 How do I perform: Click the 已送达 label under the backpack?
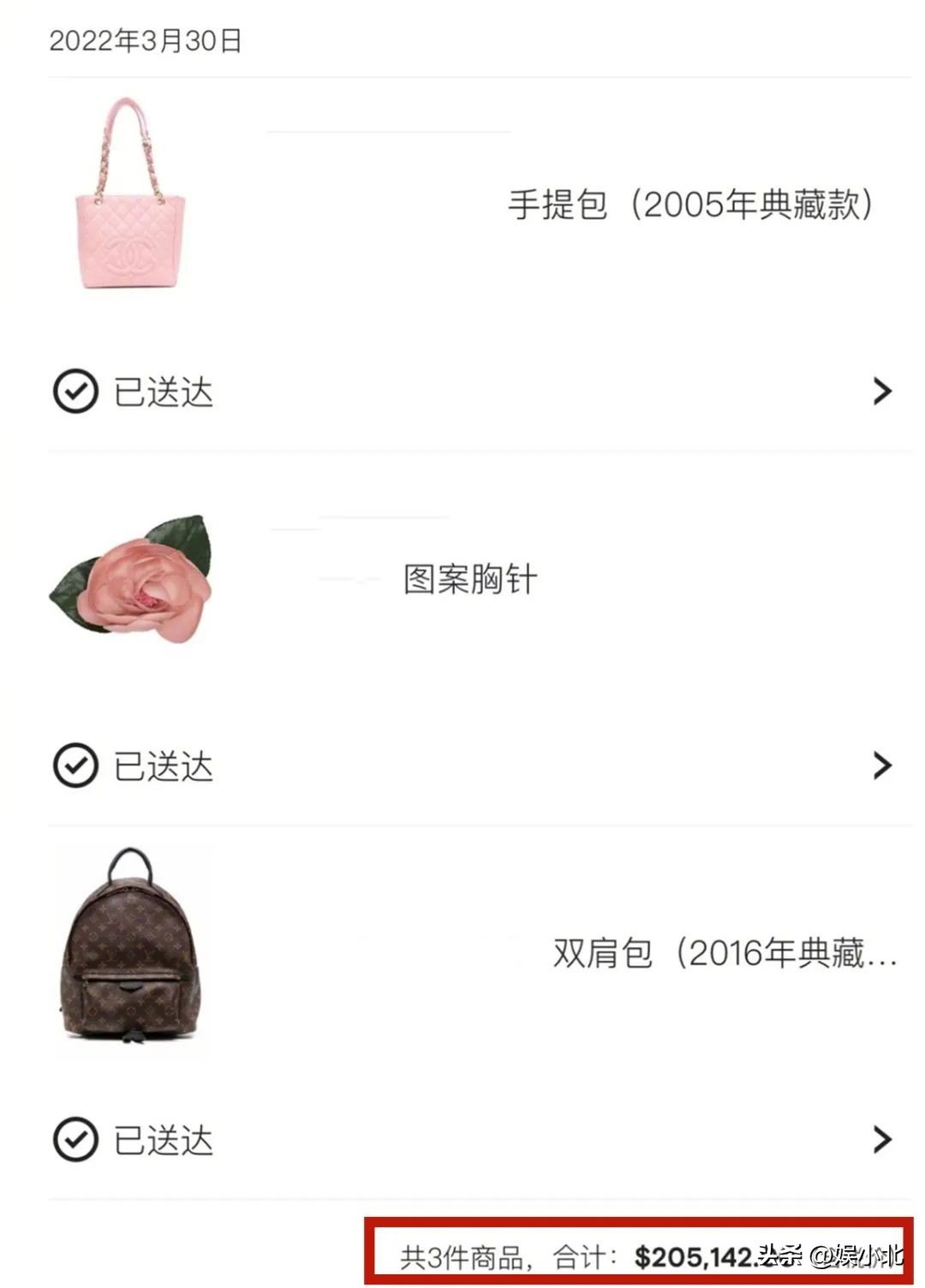[161, 1139]
